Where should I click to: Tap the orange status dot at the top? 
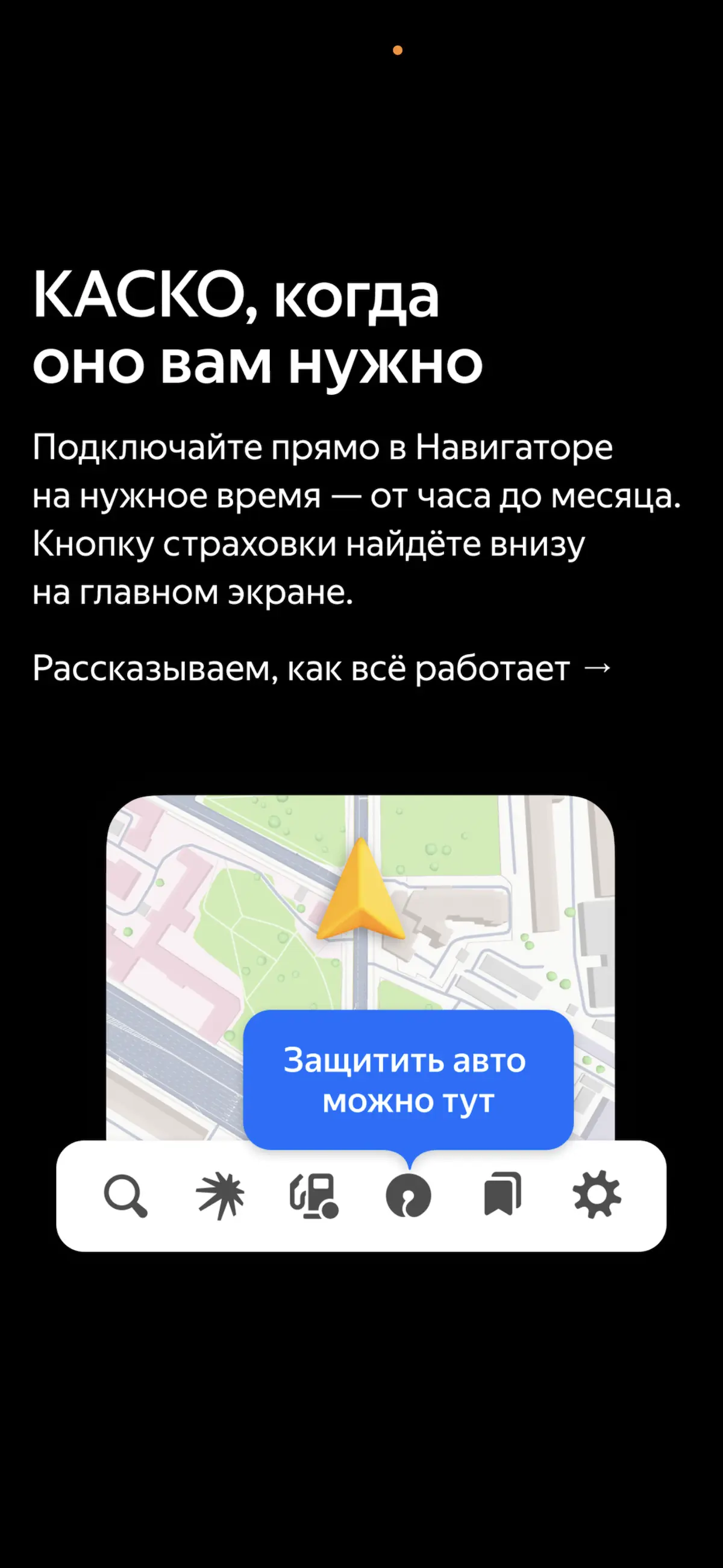tap(398, 49)
